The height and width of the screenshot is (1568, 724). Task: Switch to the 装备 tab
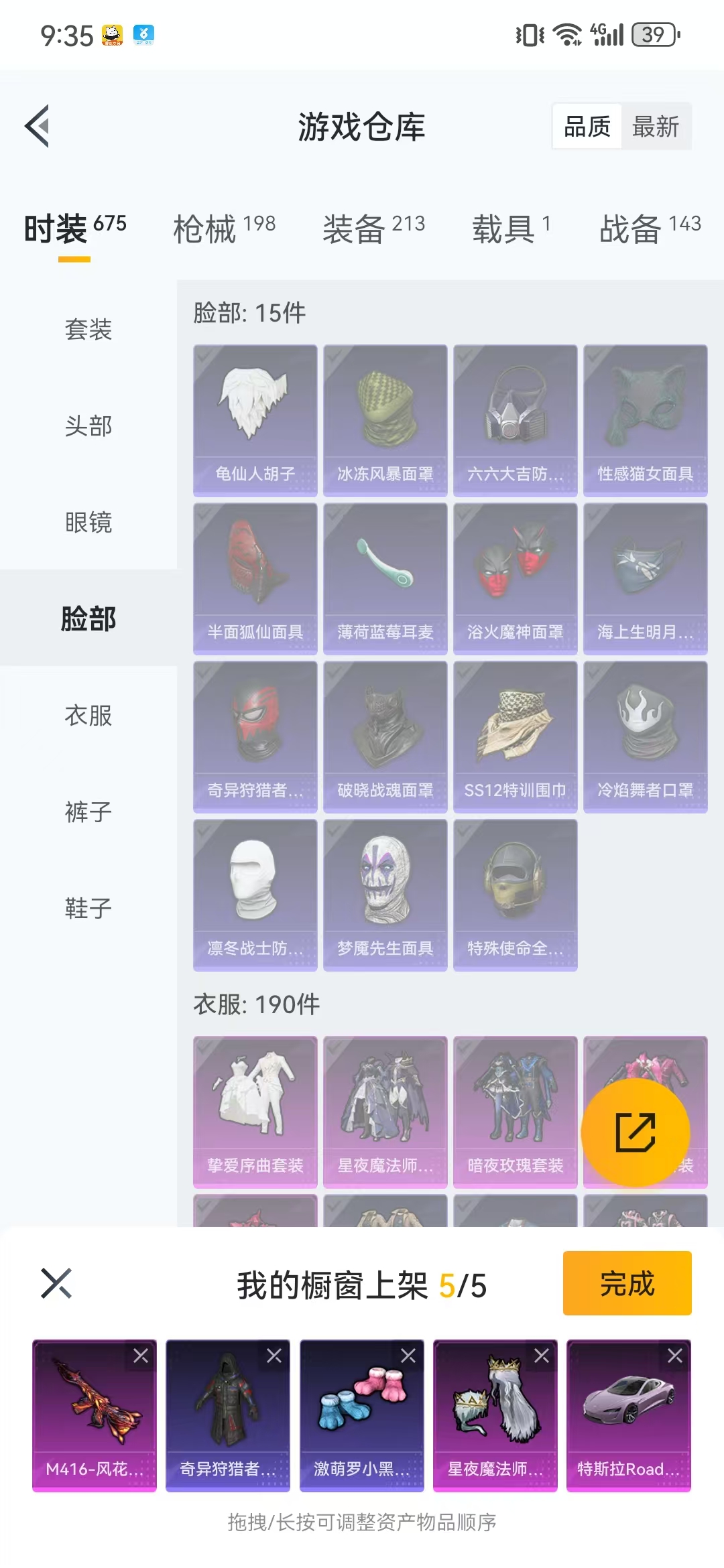(x=373, y=228)
